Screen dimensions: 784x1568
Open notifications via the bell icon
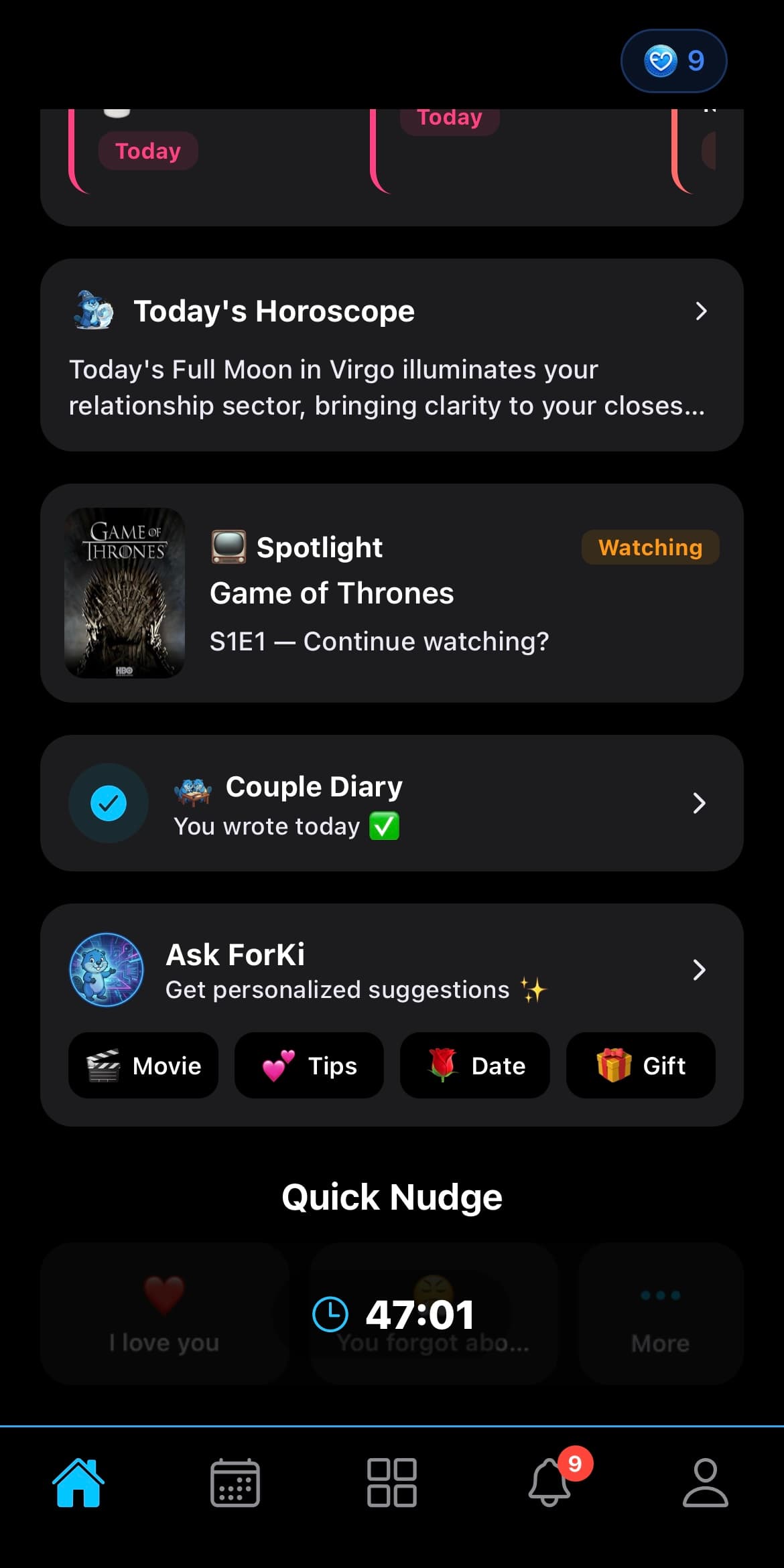coord(549,1484)
